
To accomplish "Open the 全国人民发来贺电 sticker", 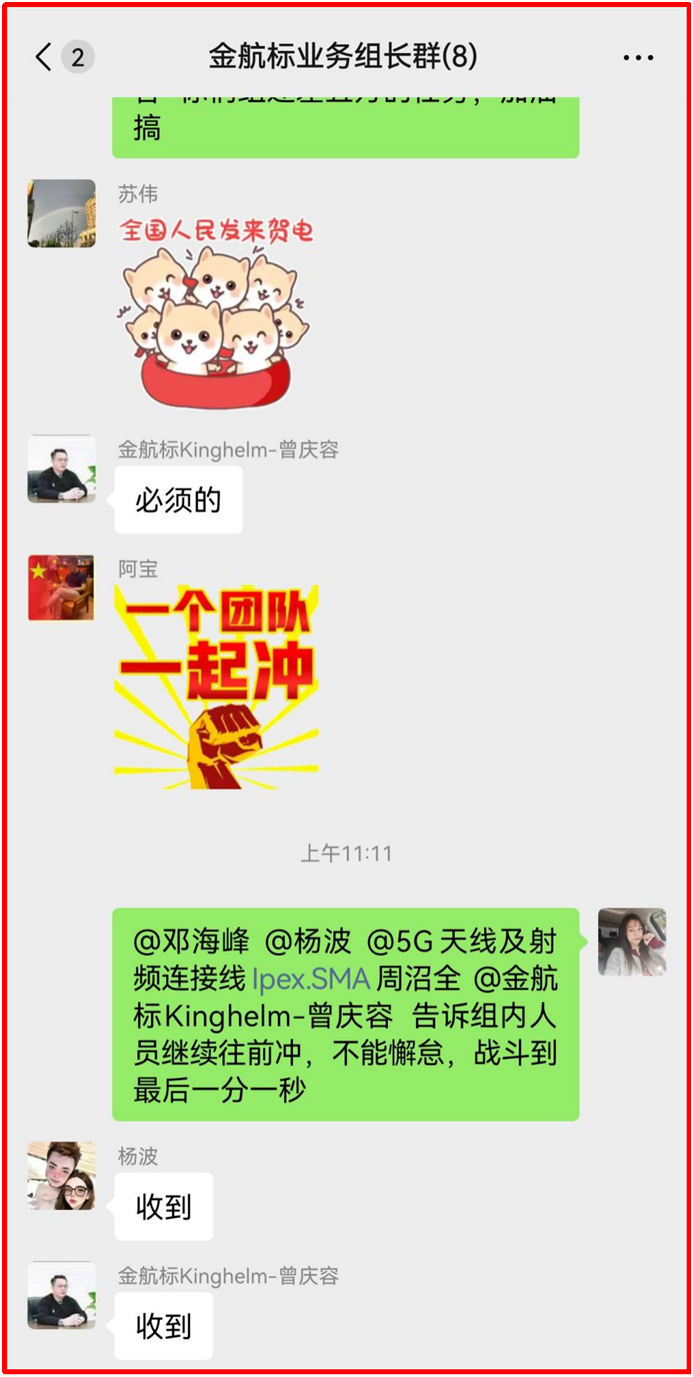I will tap(216, 312).
